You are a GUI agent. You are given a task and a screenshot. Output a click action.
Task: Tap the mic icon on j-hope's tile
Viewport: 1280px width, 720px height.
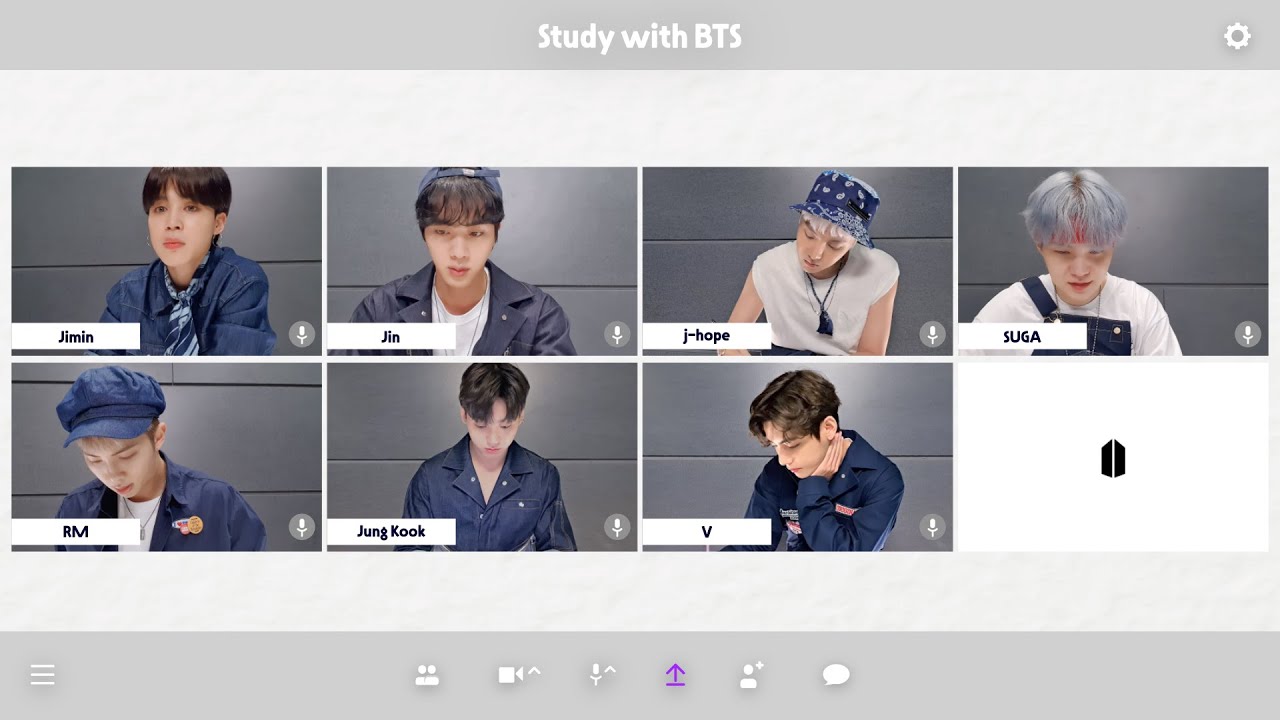pos(933,334)
